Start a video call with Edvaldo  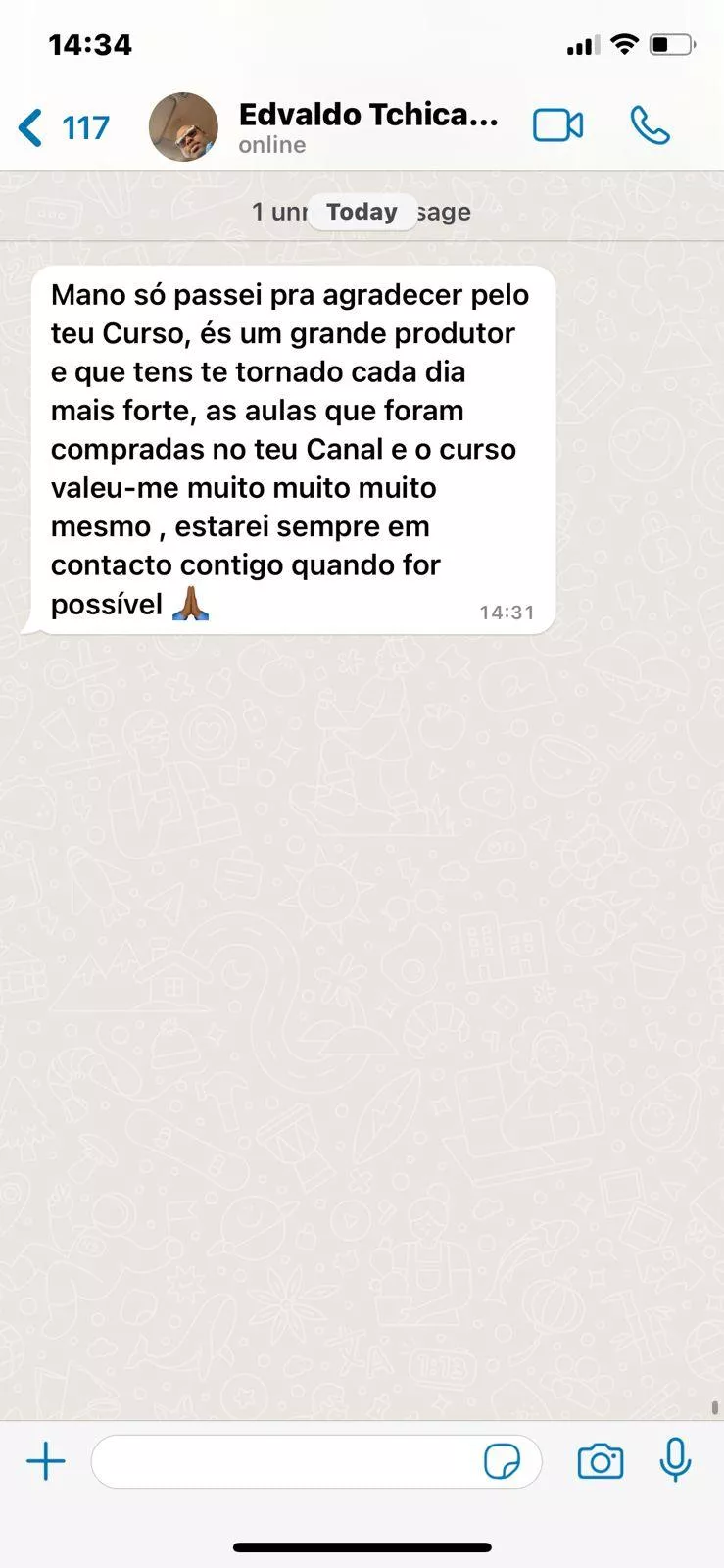click(x=557, y=126)
